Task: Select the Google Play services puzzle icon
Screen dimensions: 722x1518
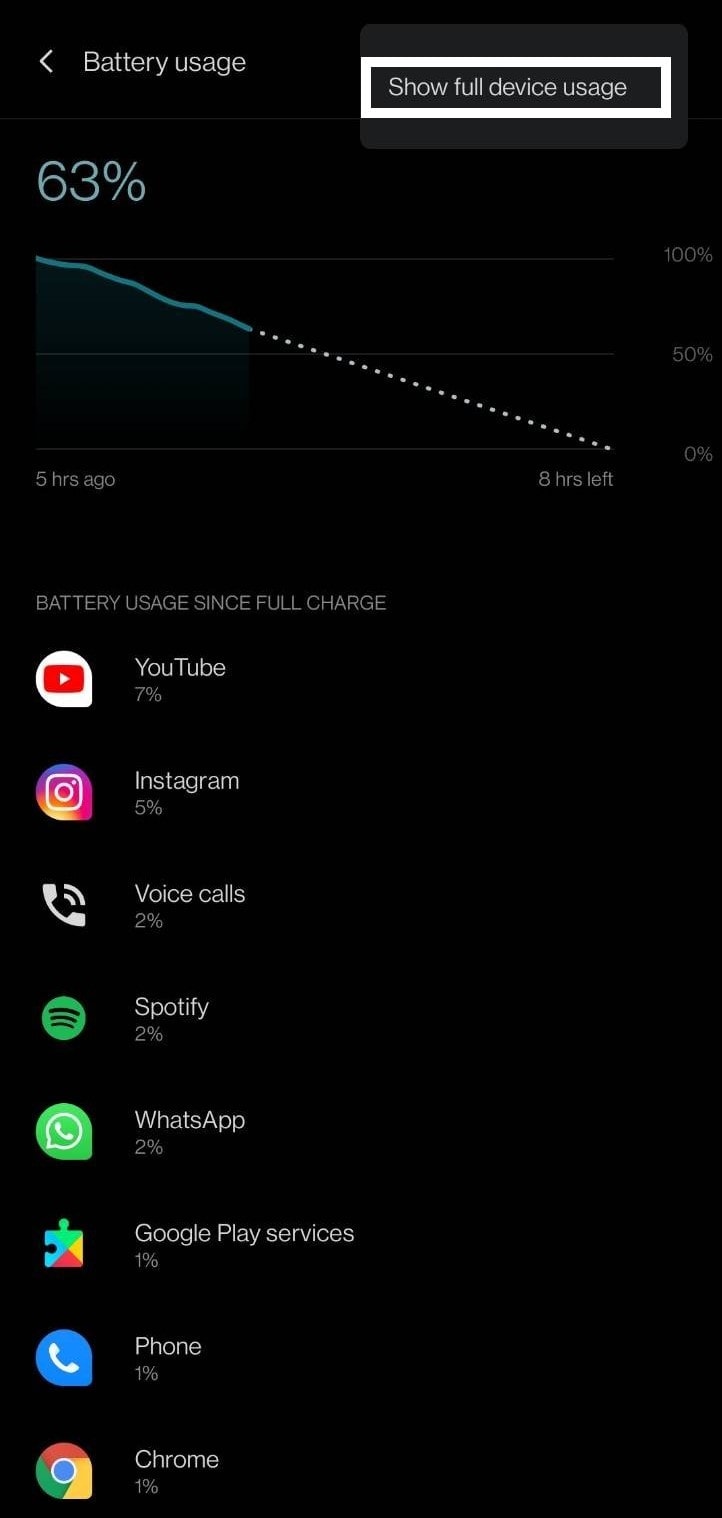Action: point(63,1244)
